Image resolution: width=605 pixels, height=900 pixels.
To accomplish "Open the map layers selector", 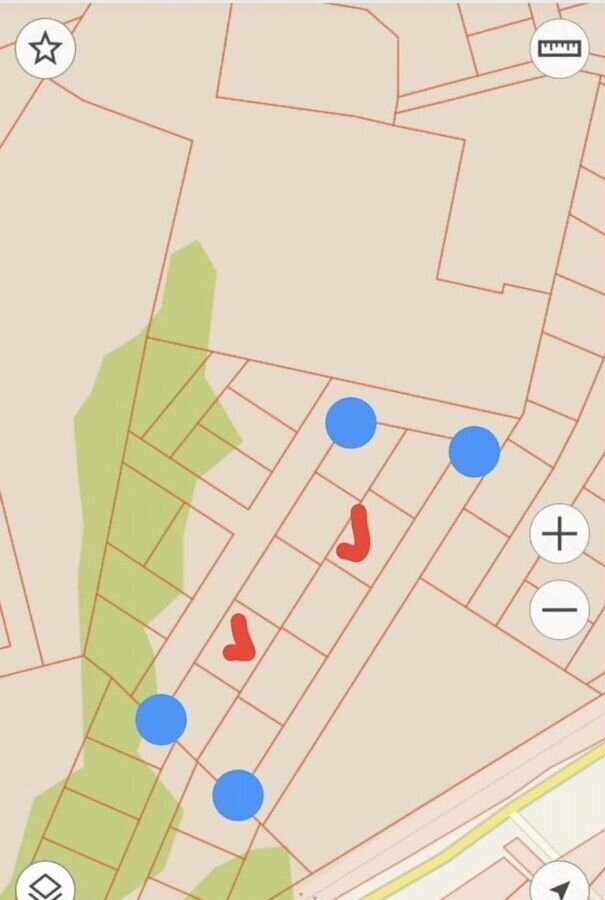I will 45,885.
